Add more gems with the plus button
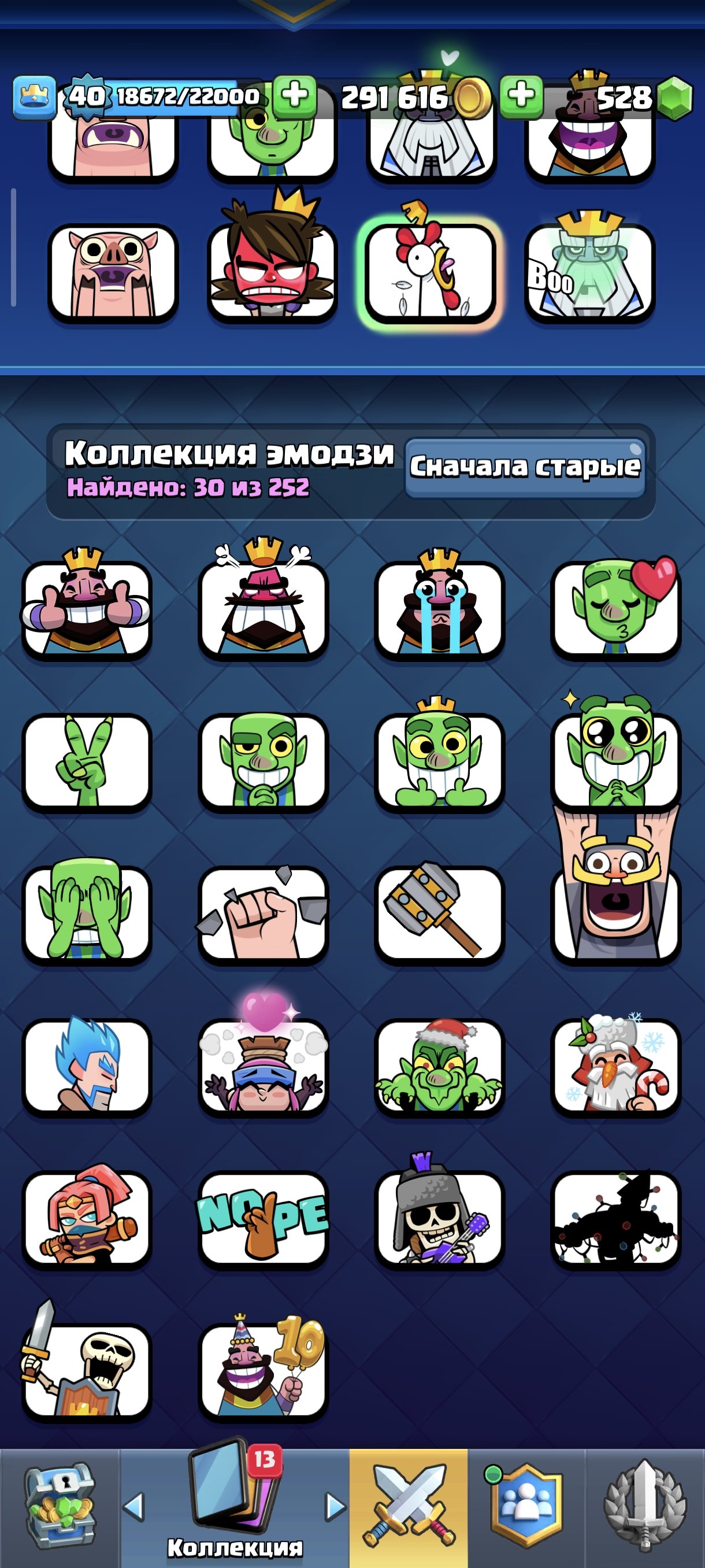 click(521, 97)
